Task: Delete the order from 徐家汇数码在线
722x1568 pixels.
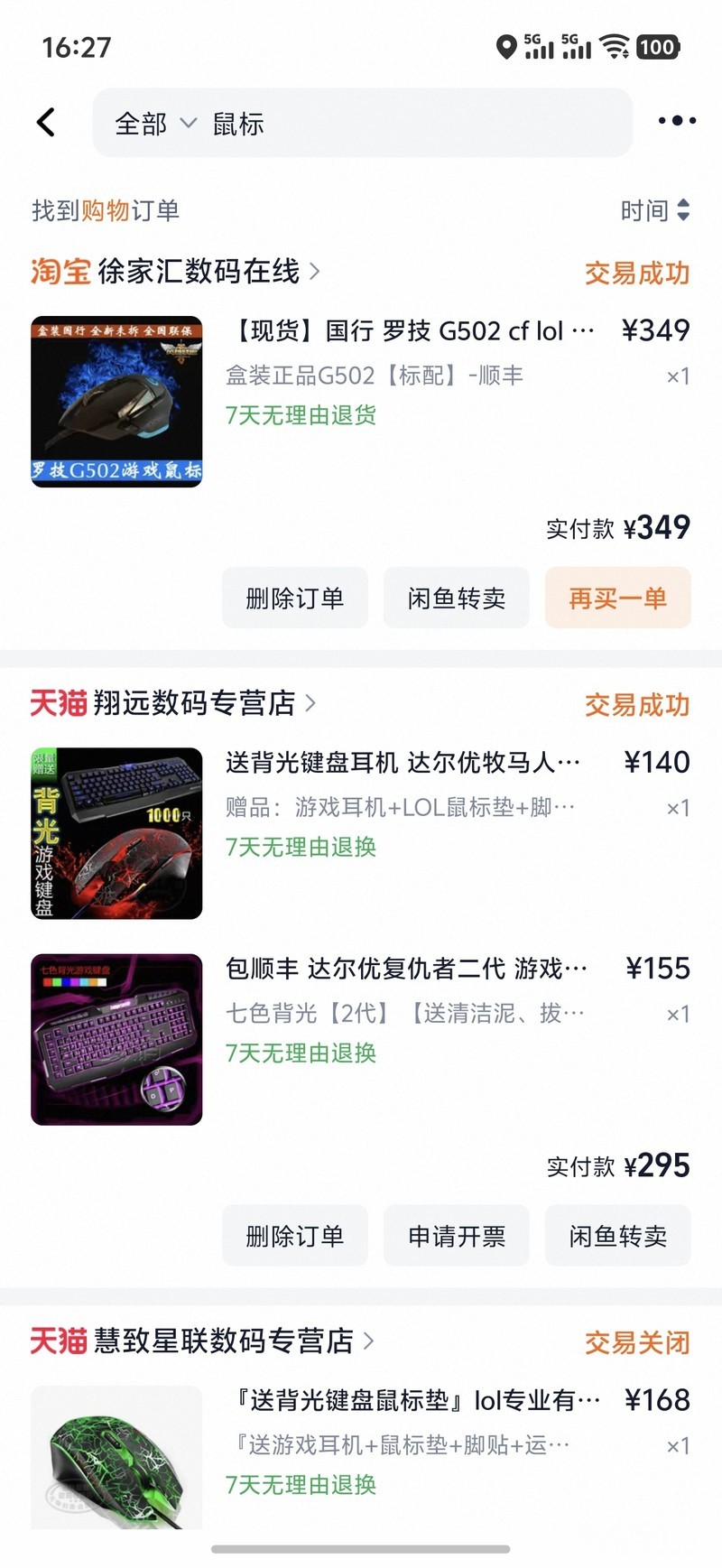Action: [294, 598]
